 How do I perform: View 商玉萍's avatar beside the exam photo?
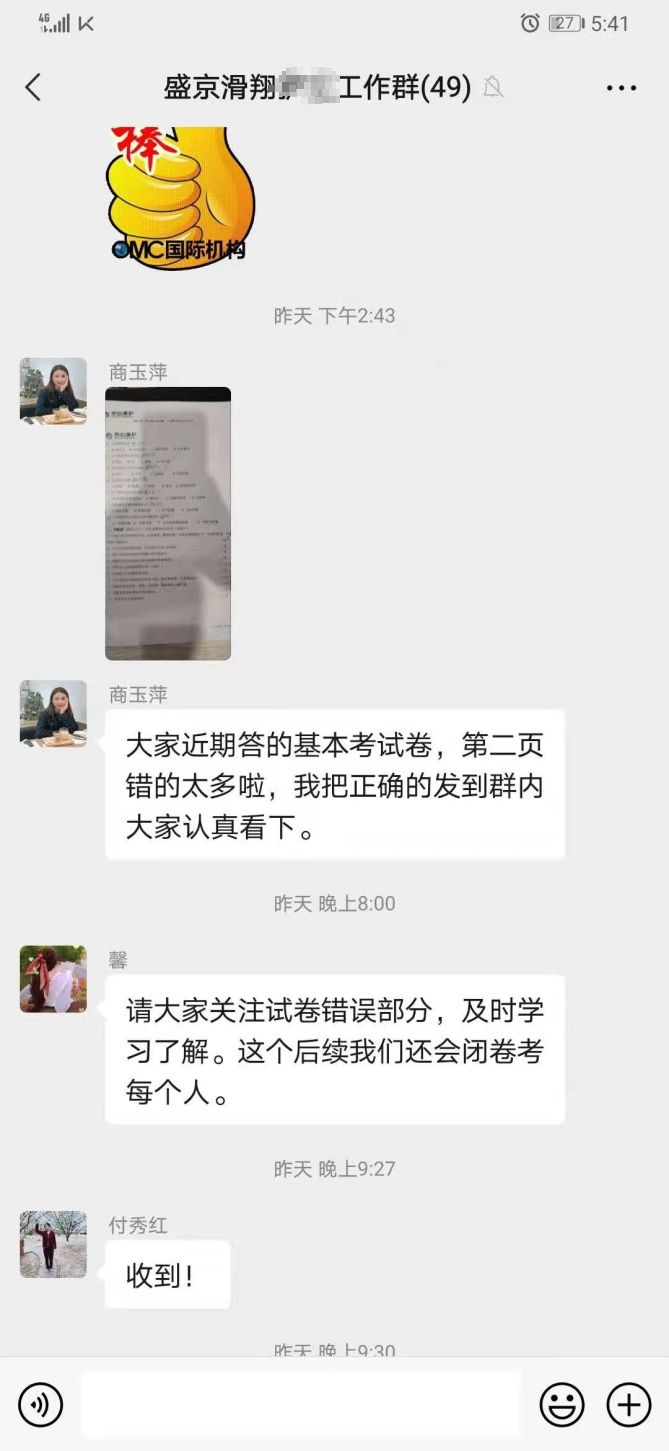pos(53,391)
